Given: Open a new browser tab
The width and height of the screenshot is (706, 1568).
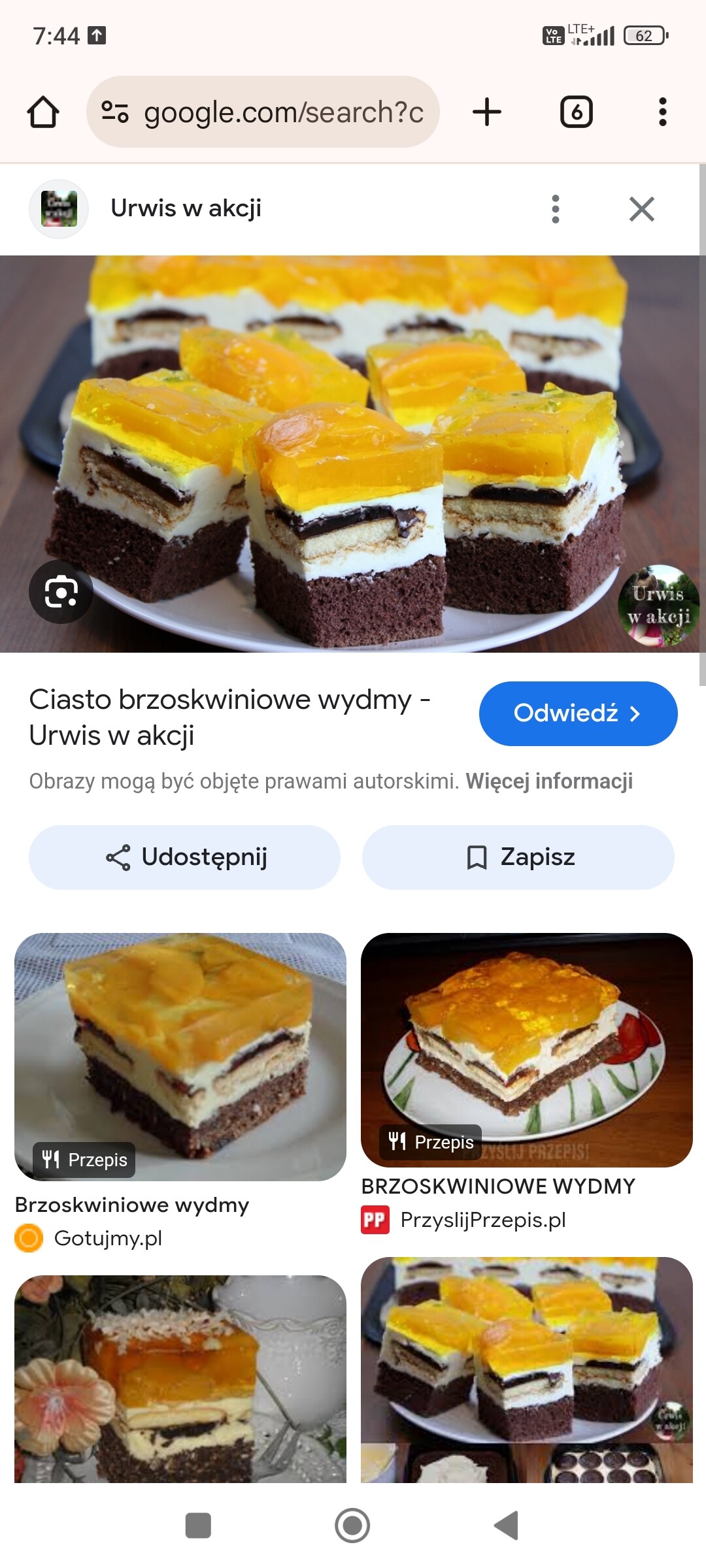Looking at the screenshot, I should click(487, 112).
